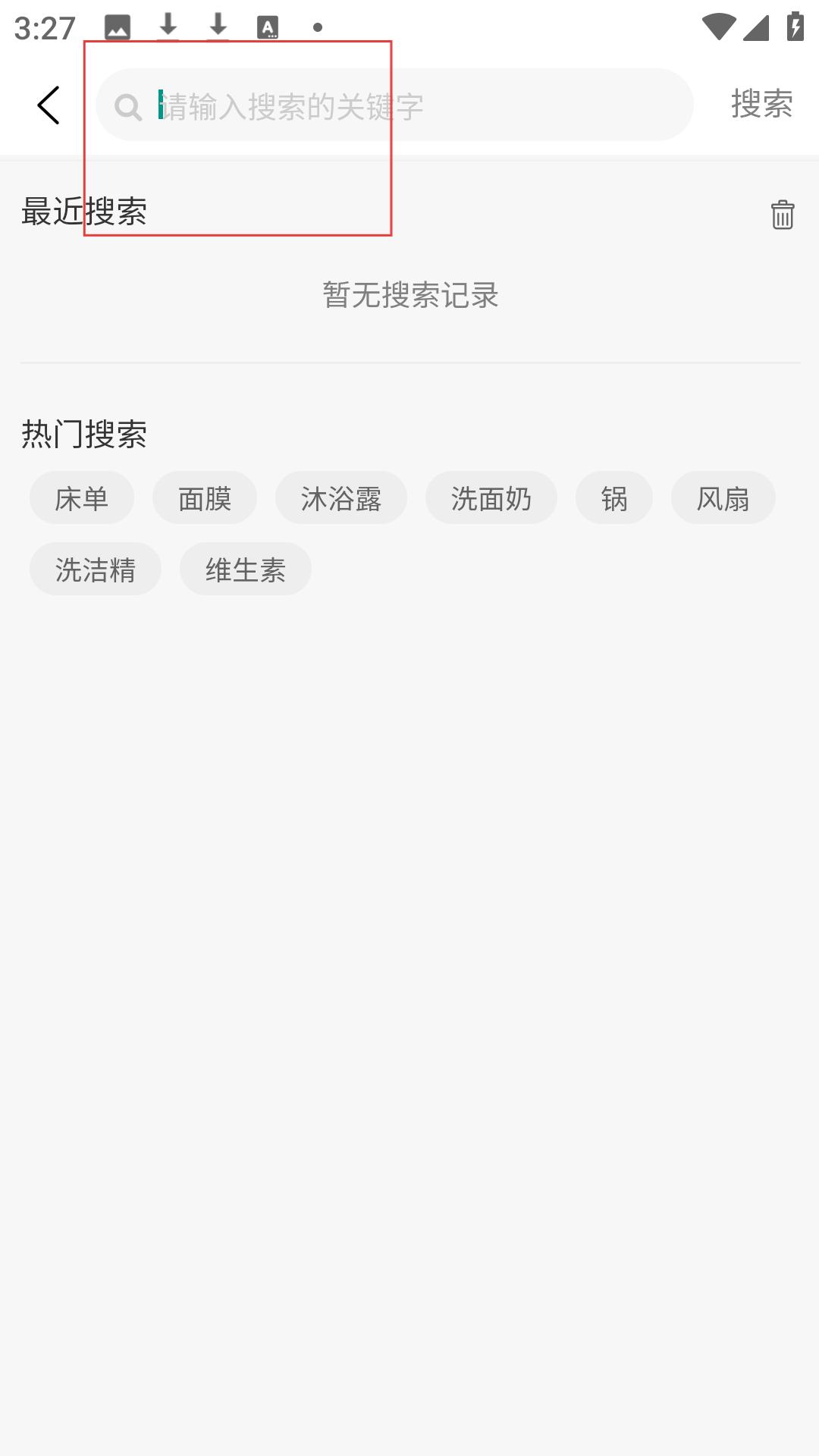Clear recent searches with the trash icon
Image resolution: width=819 pixels, height=1456 pixels.
pos(783,215)
